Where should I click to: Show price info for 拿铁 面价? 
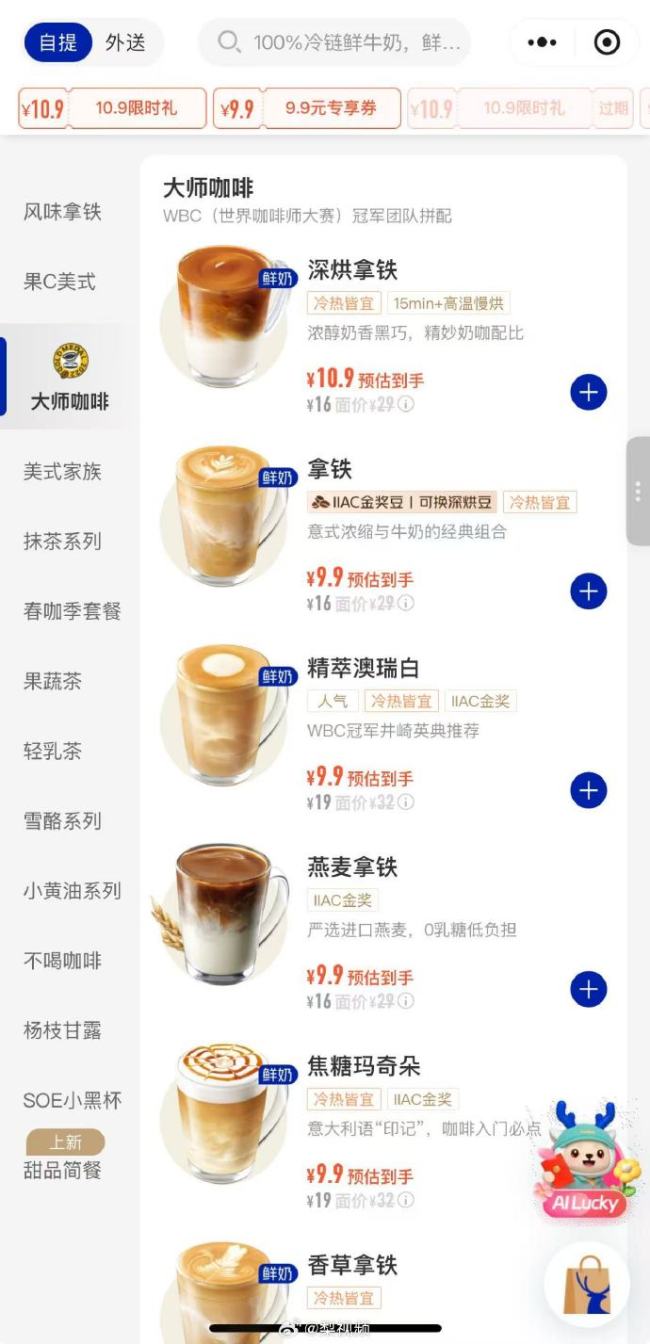point(406,604)
